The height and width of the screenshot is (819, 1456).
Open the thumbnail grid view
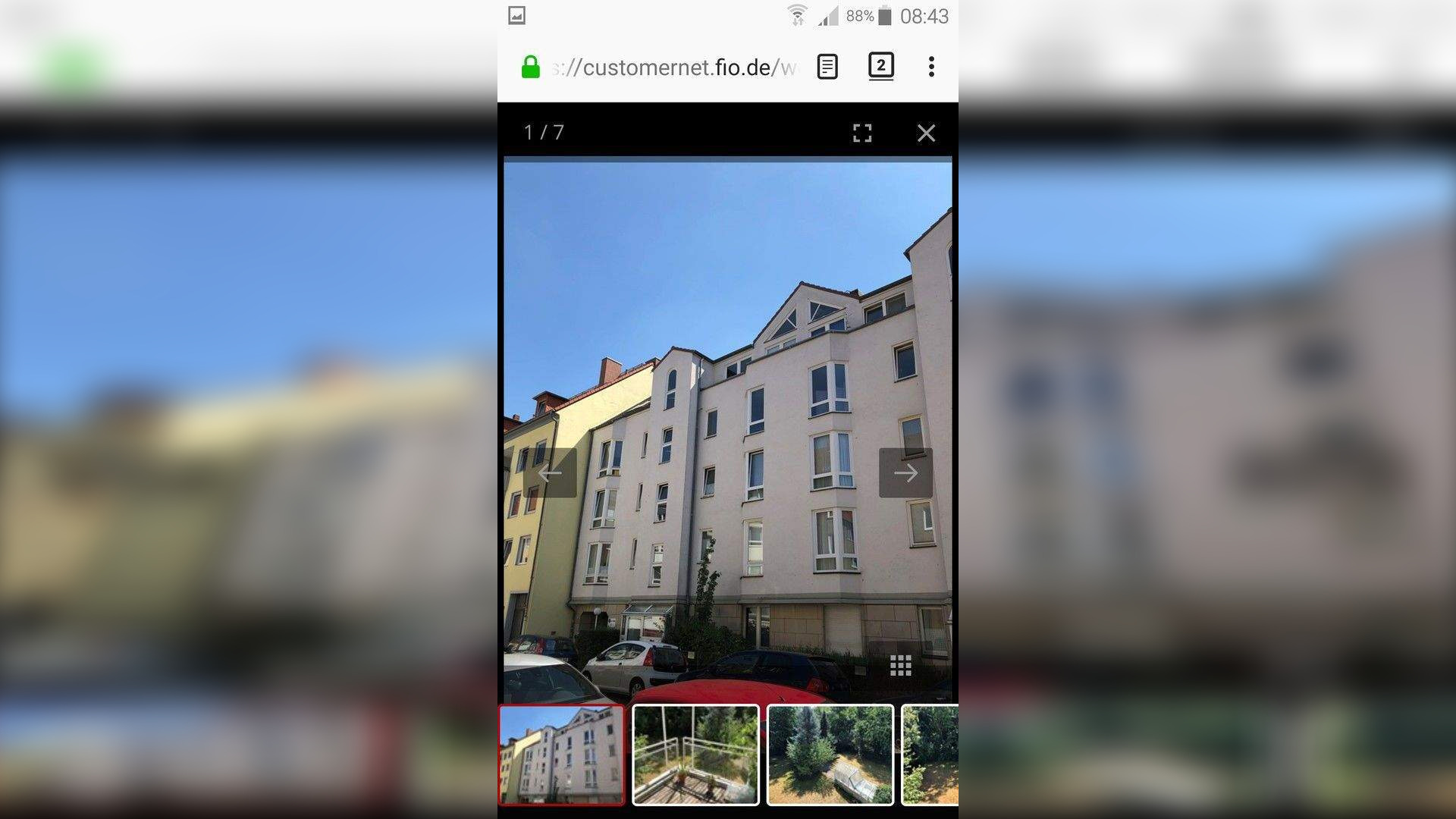(x=900, y=666)
